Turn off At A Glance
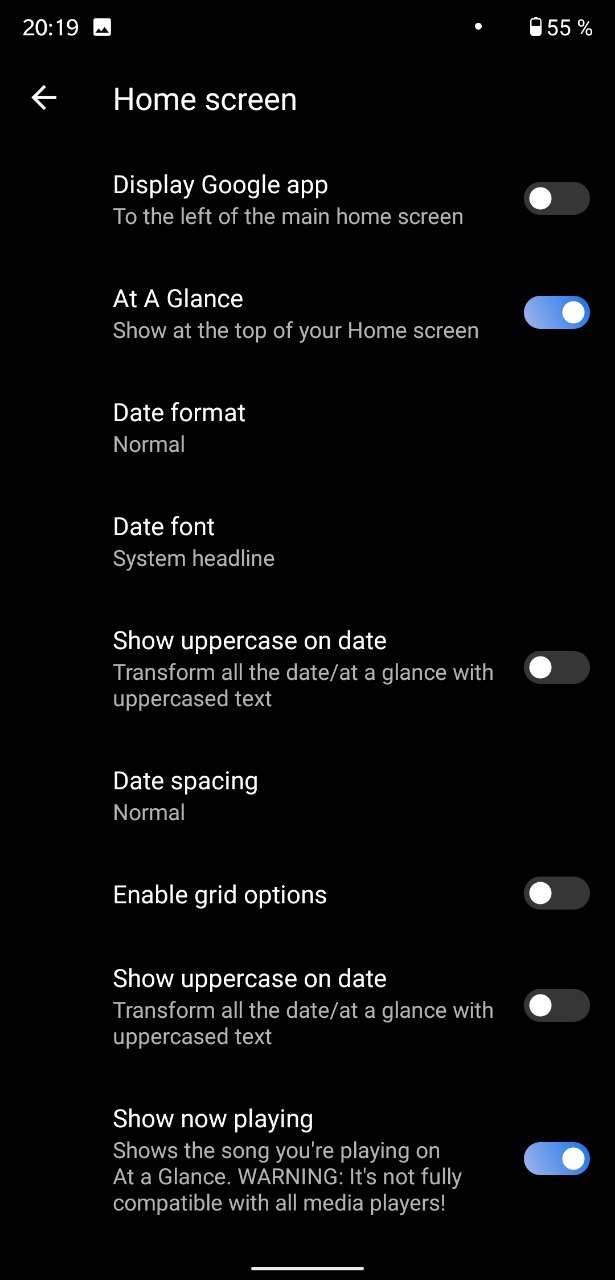 click(557, 313)
